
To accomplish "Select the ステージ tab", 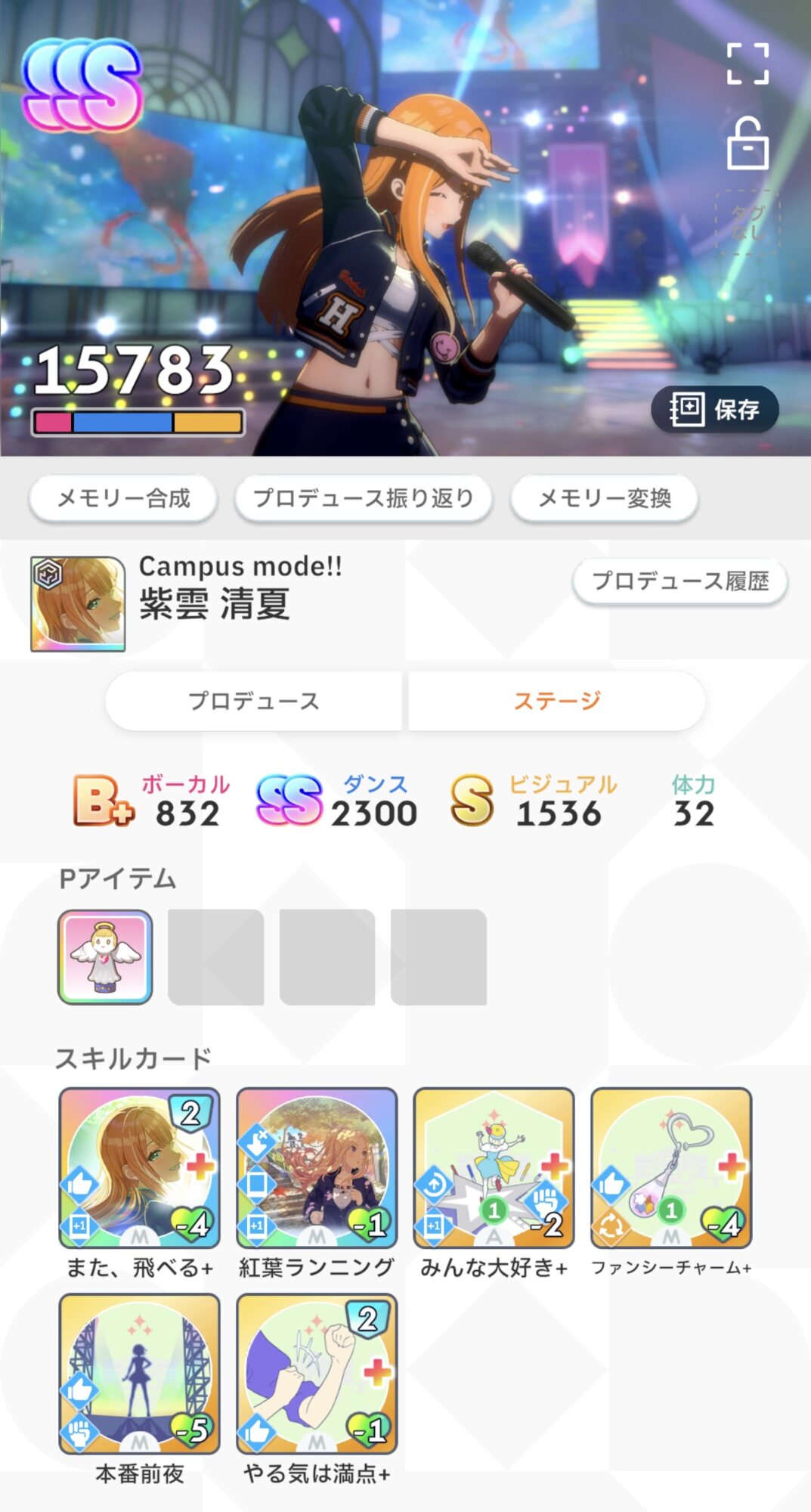I will [x=557, y=701].
